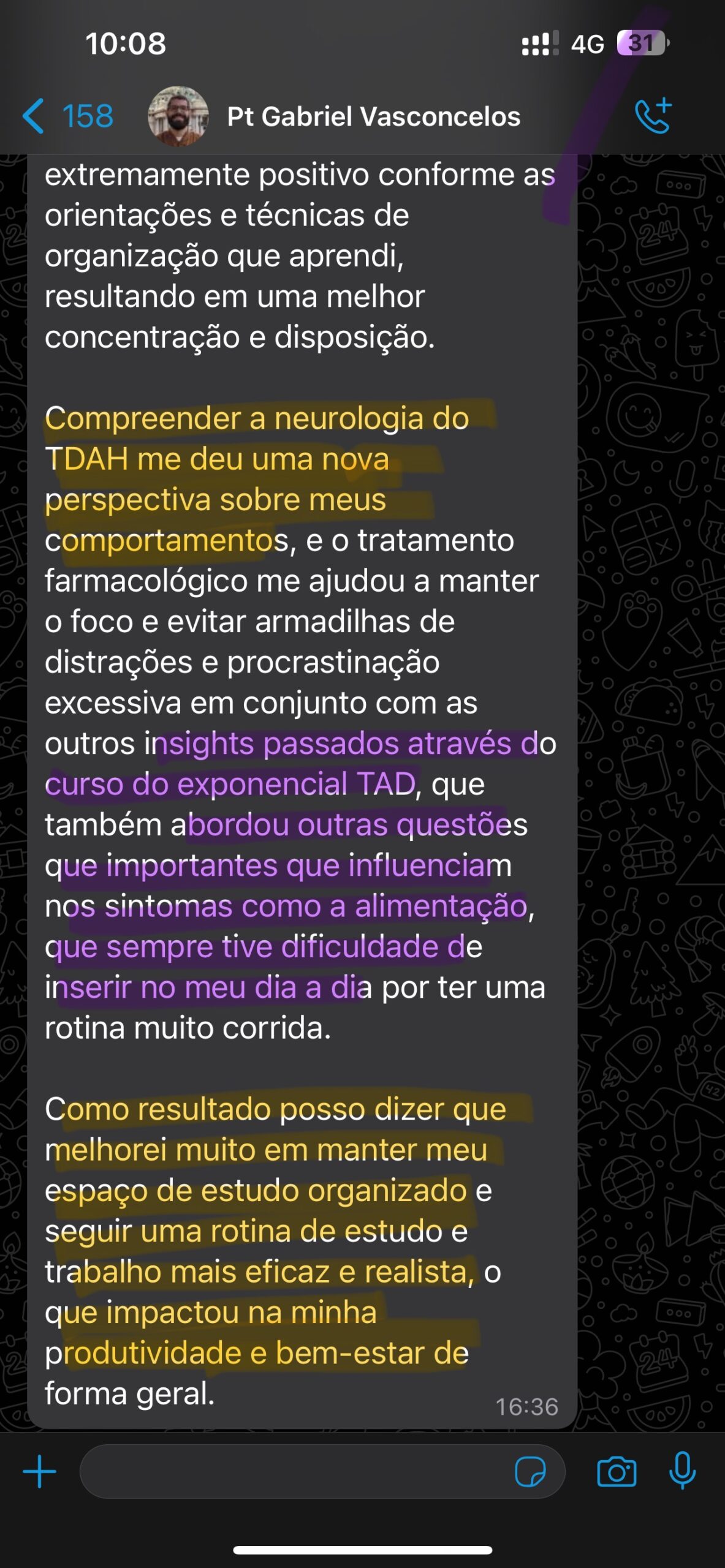This screenshot has width=725, height=1568.
Task: Open Pt Gabriel Vasconcelos contact info
Action: point(373,116)
